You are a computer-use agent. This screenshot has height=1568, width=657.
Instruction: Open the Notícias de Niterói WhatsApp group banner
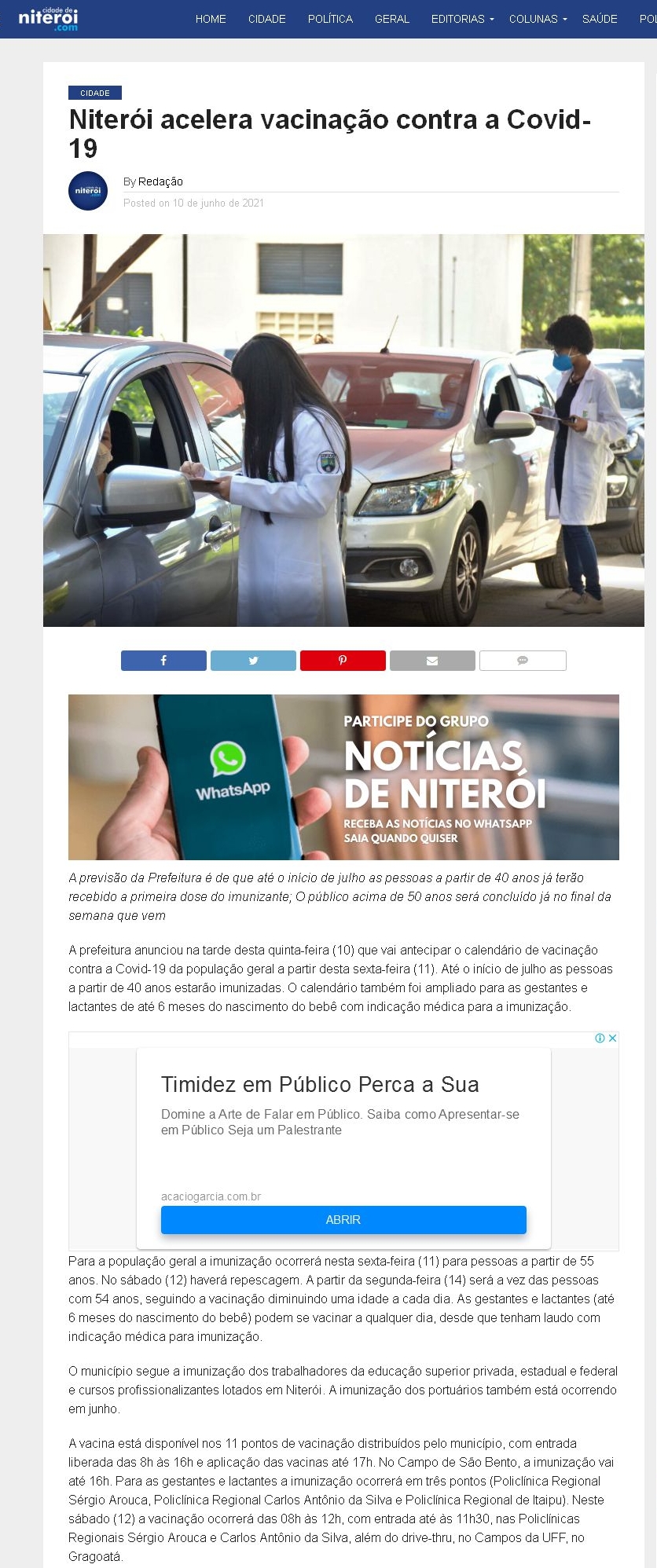pos(343,777)
